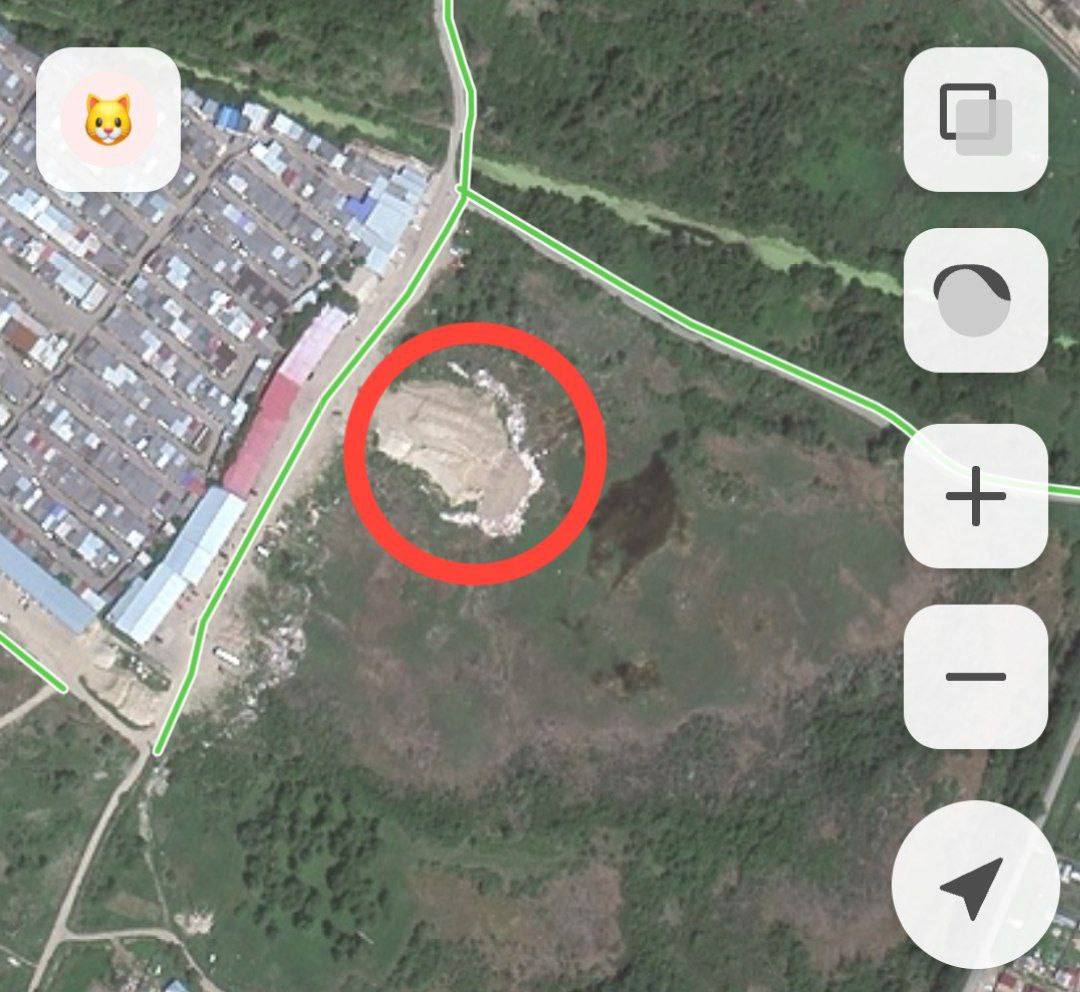This screenshot has width=1080, height=992.
Task: Zoom in with the plus button
Action: pos(975,496)
